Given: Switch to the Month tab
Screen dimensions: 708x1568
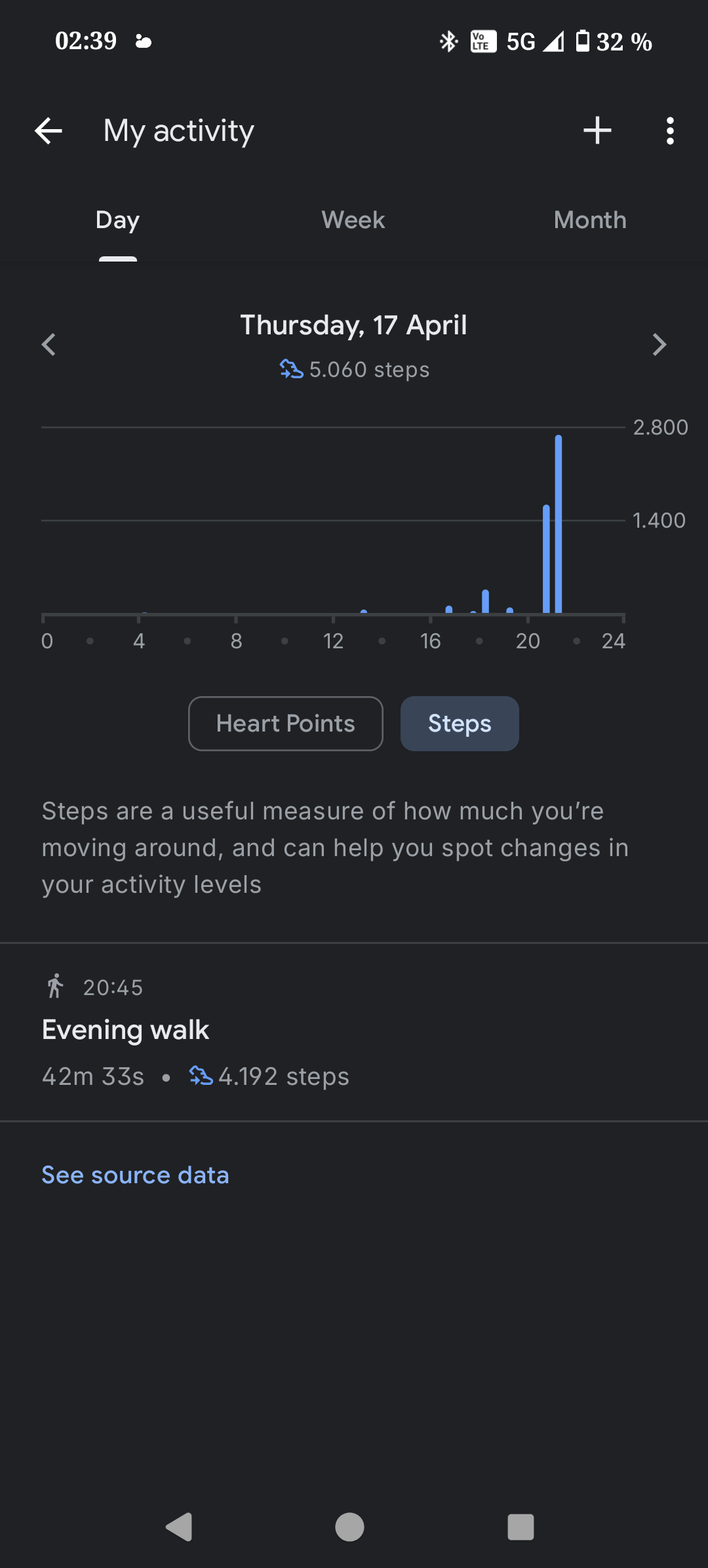Looking at the screenshot, I should pyautogui.click(x=590, y=220).
